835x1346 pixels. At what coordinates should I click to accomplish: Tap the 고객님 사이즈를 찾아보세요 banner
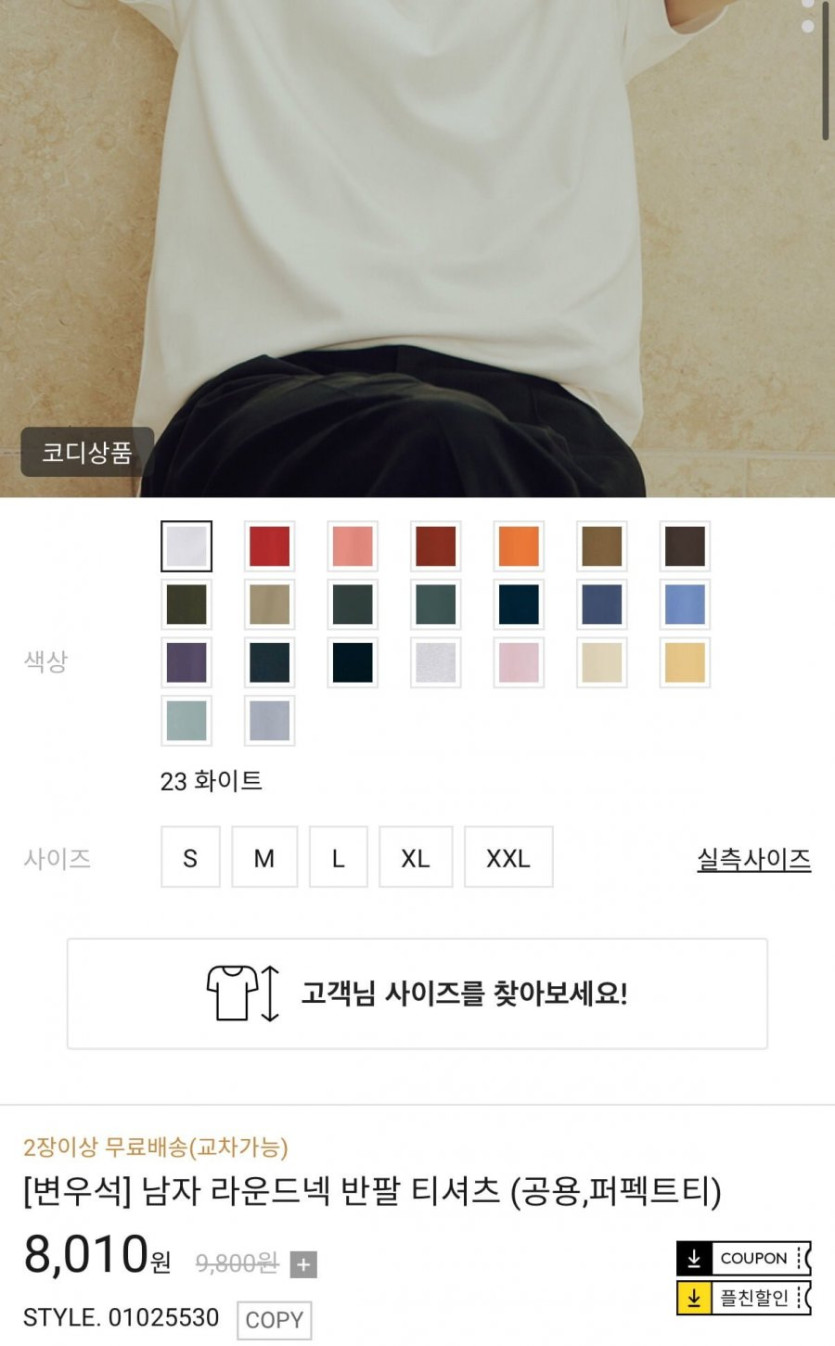pos(417,993)
